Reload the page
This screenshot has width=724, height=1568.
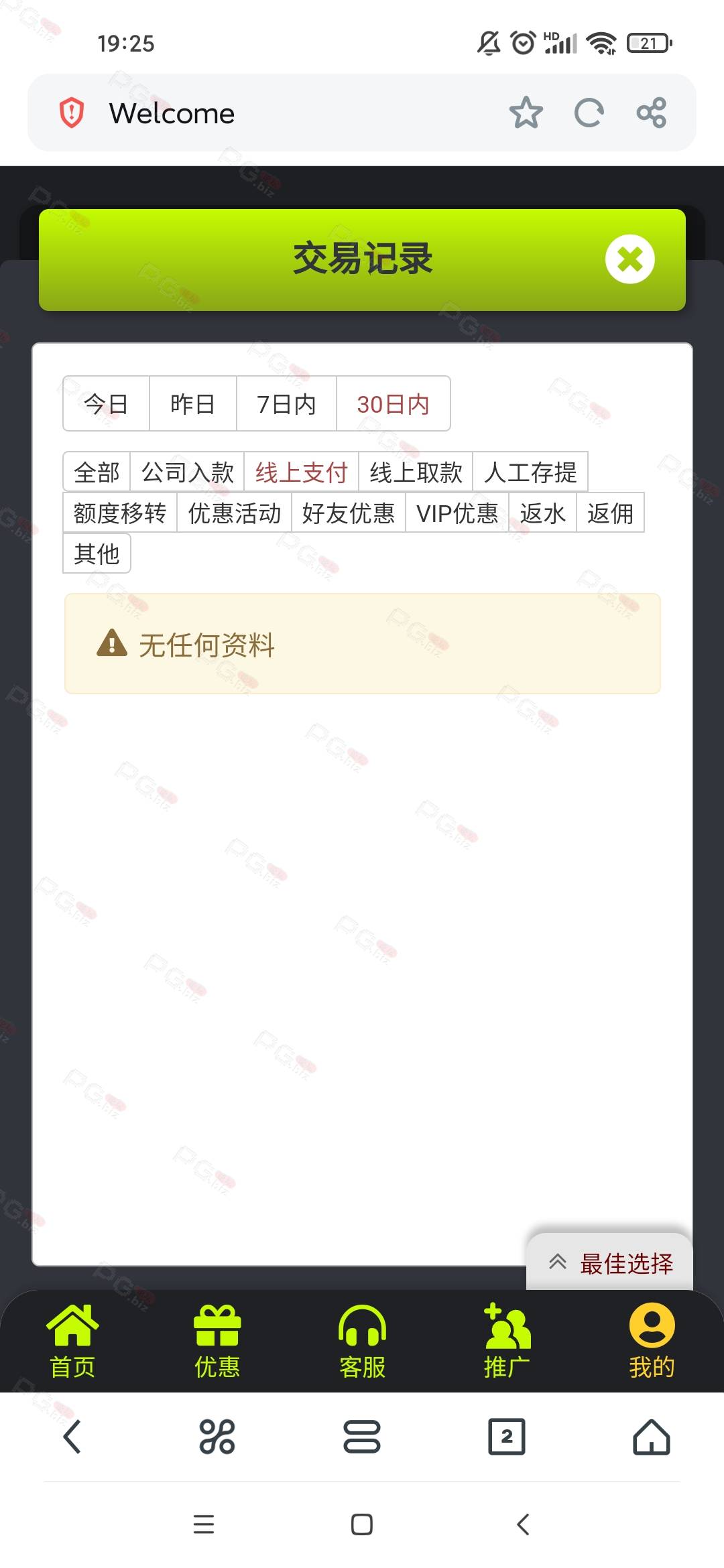[x=589, y=113]
